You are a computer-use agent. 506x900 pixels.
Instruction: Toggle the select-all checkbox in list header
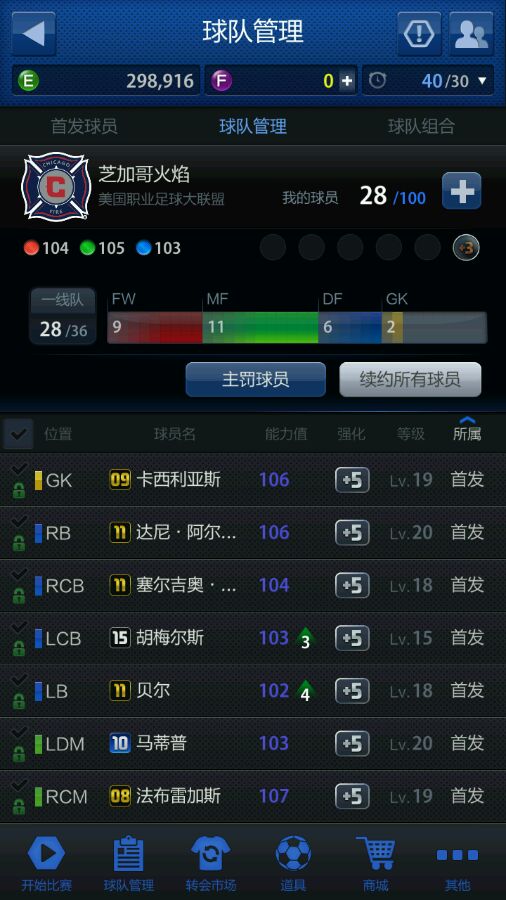(x=18, y=434)
